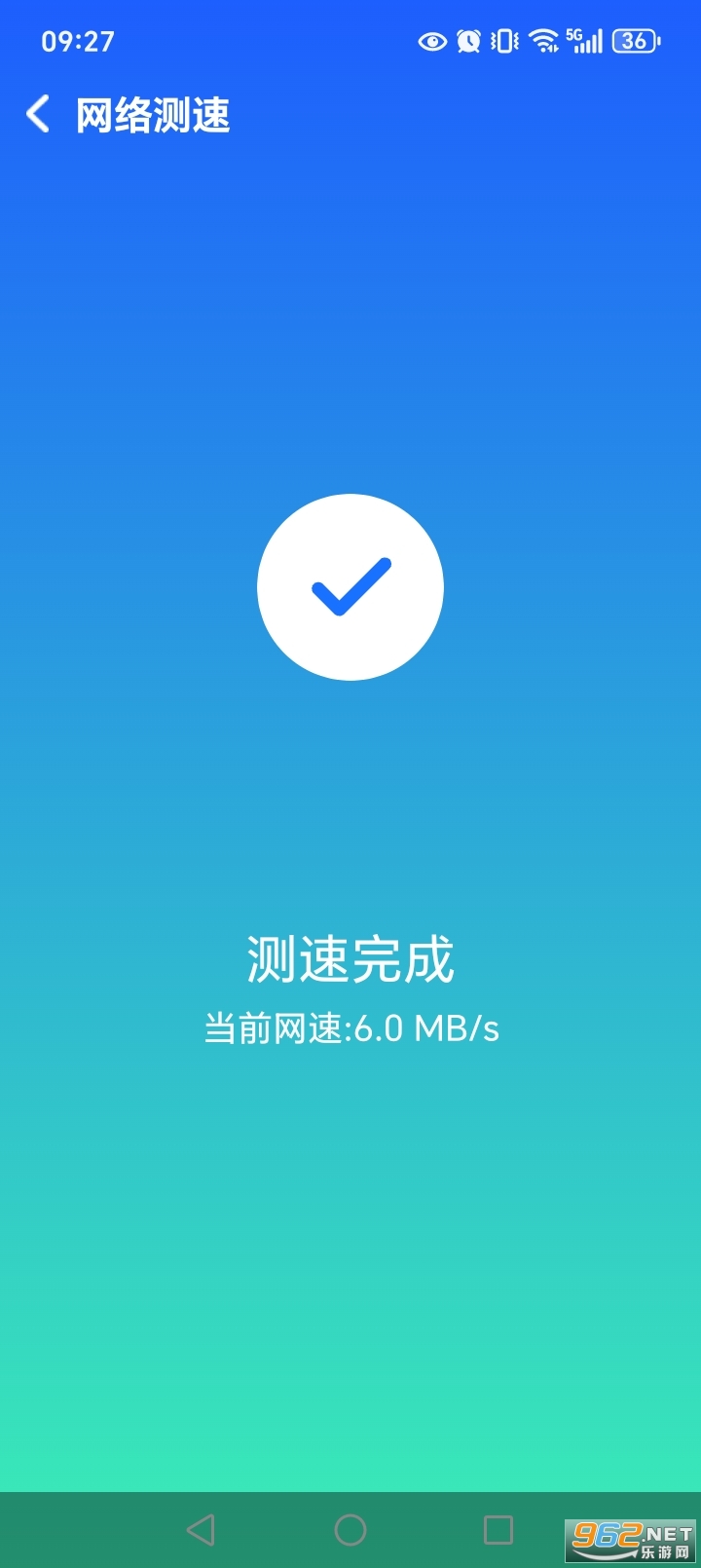
Task: Tap the alarm clock status bar icon
Action: pos(468,41)
